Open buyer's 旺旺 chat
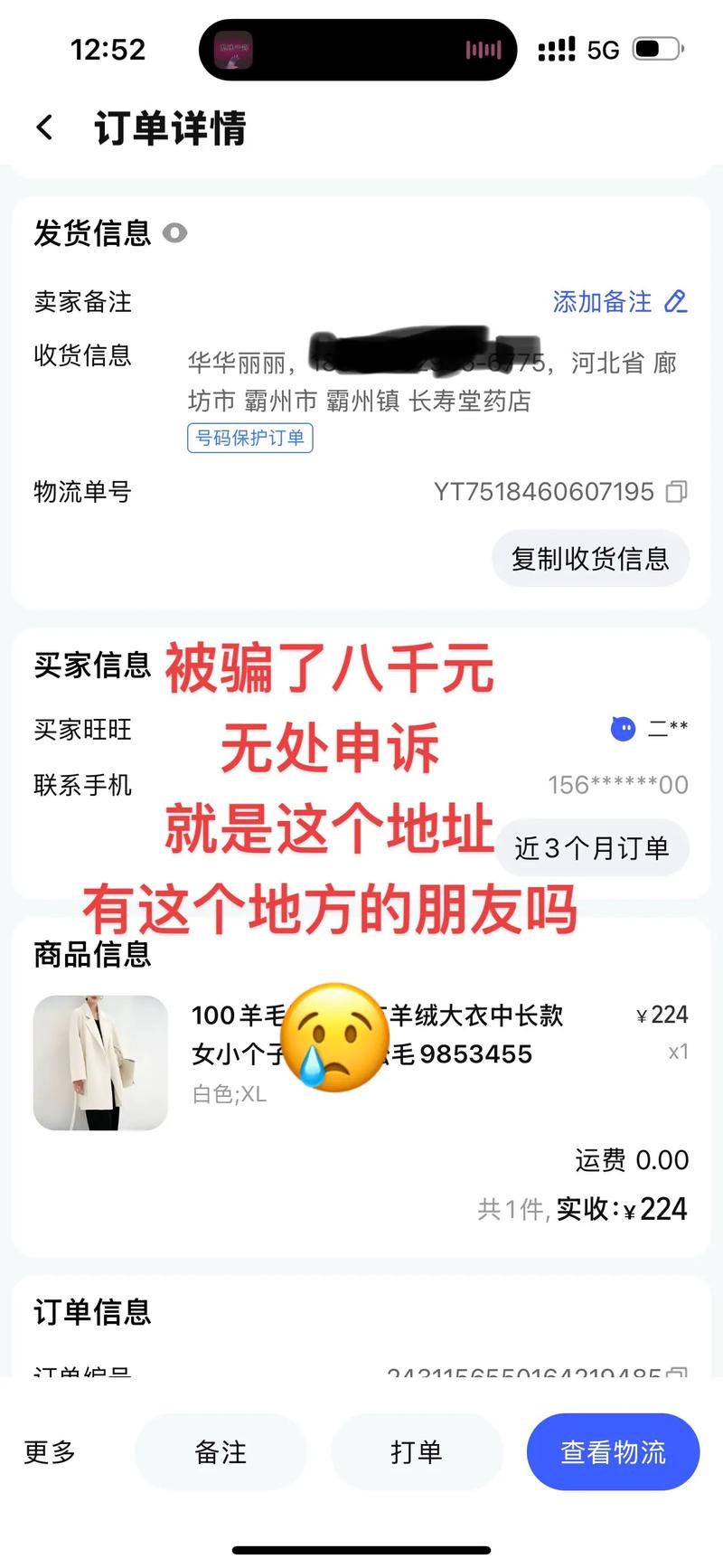This screenshot has width=723, height=1568. click(x=650, y=728)
